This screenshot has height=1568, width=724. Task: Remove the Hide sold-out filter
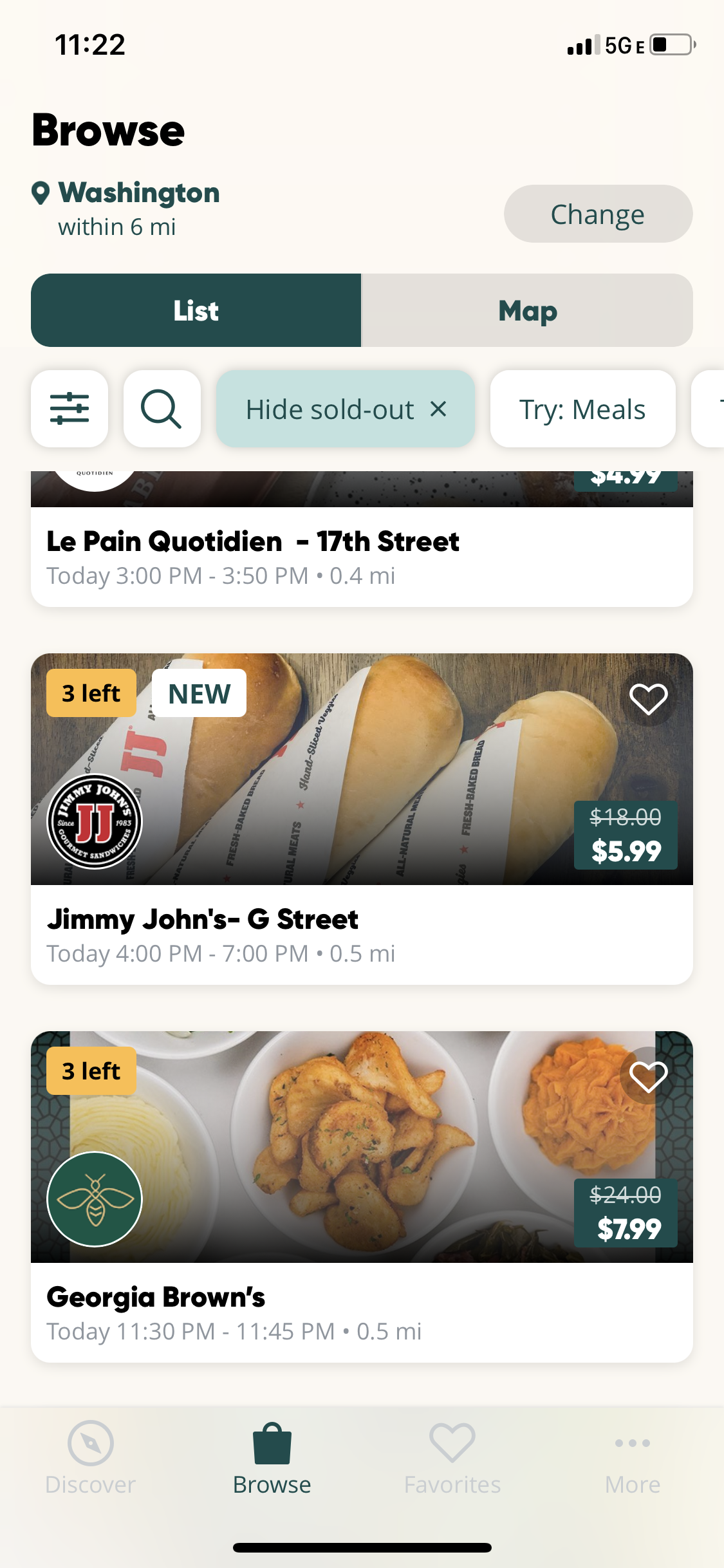[439, 409]
